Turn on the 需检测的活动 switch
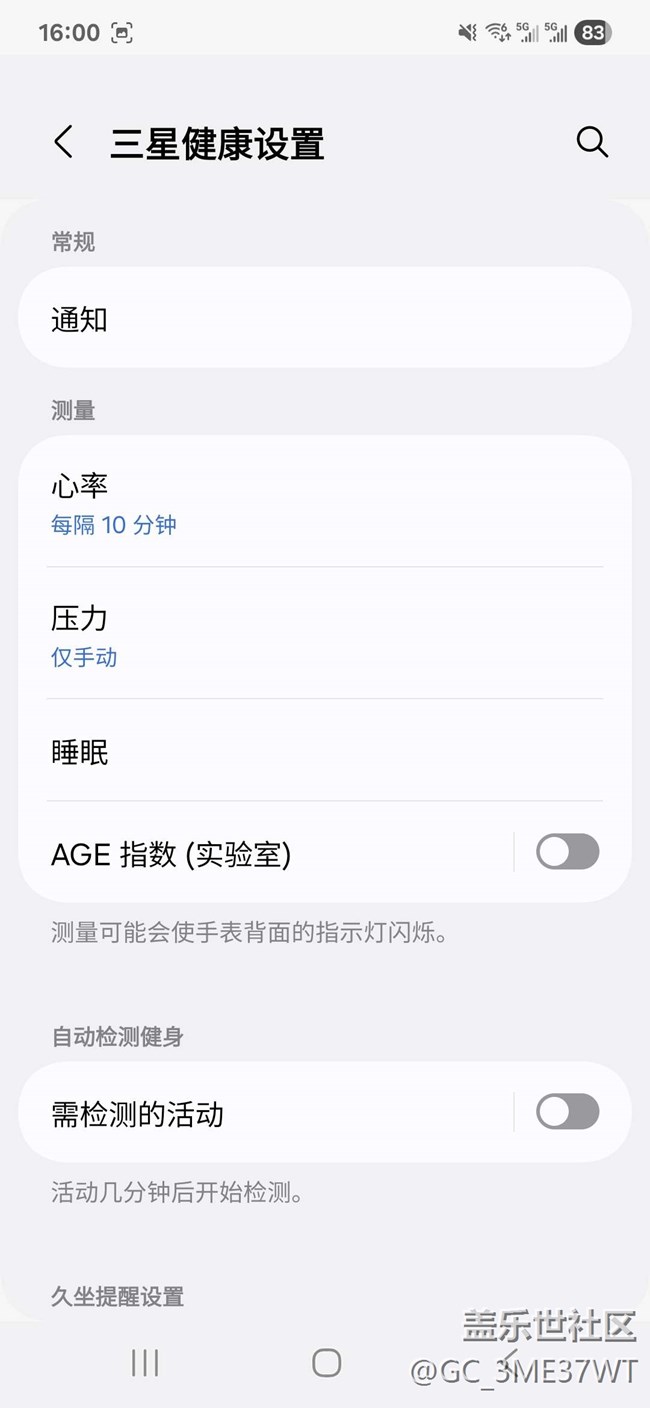This screenshot has height=1408, width=650. 567,1111
